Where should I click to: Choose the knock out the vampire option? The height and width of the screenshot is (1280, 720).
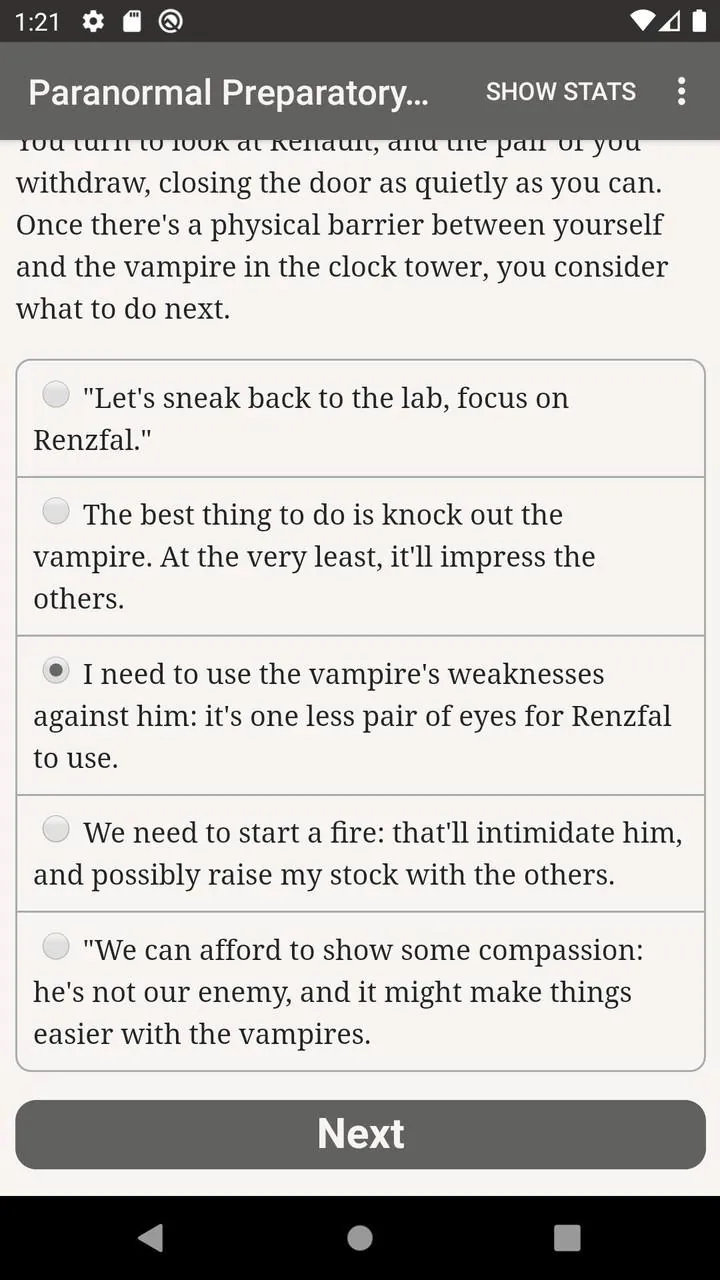[x=360, y=556]
